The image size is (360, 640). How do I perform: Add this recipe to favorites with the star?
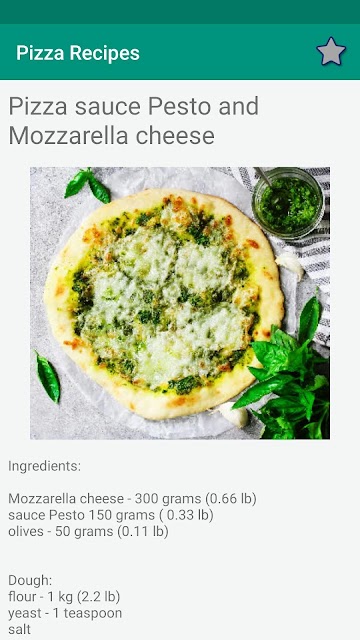331,52
